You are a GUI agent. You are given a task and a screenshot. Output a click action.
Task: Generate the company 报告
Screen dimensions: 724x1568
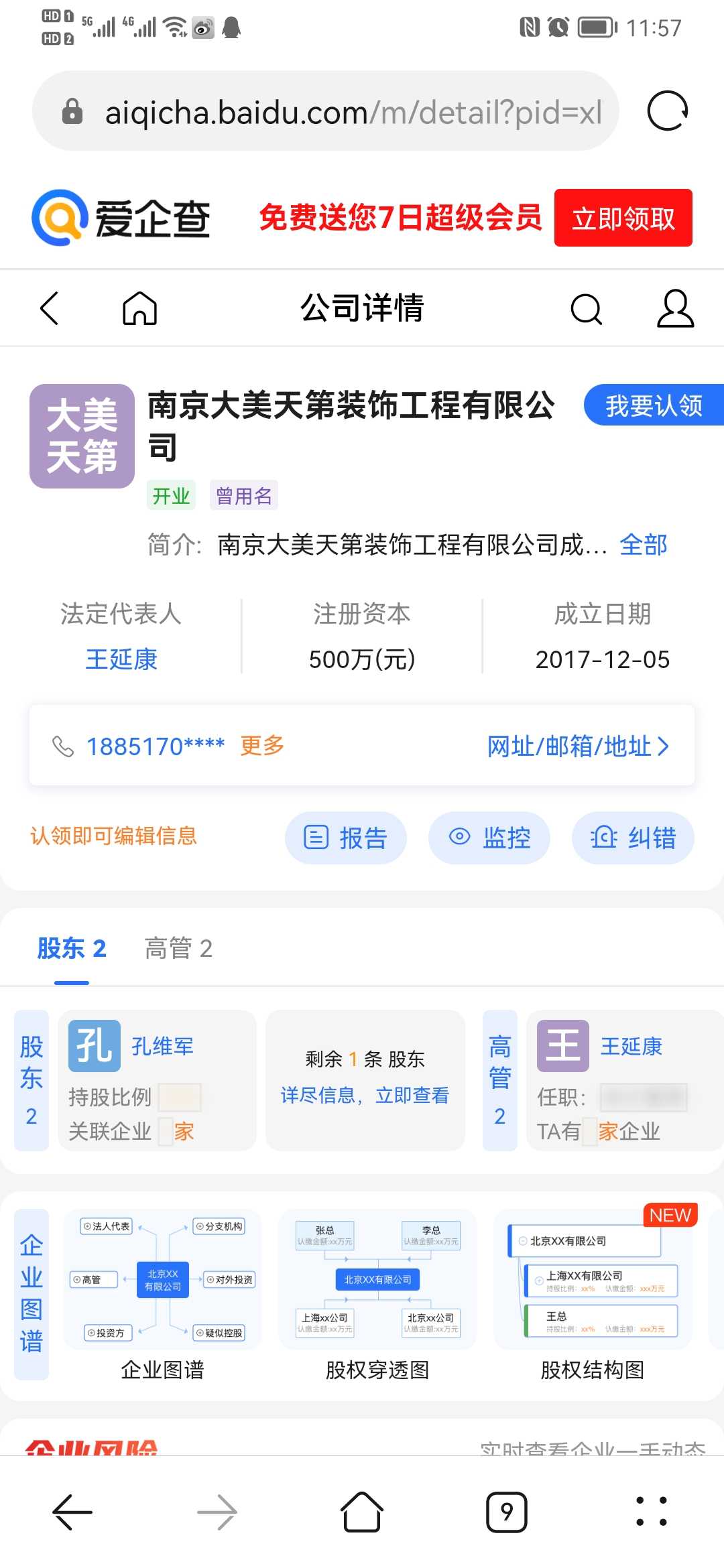(x=346, y=838)
